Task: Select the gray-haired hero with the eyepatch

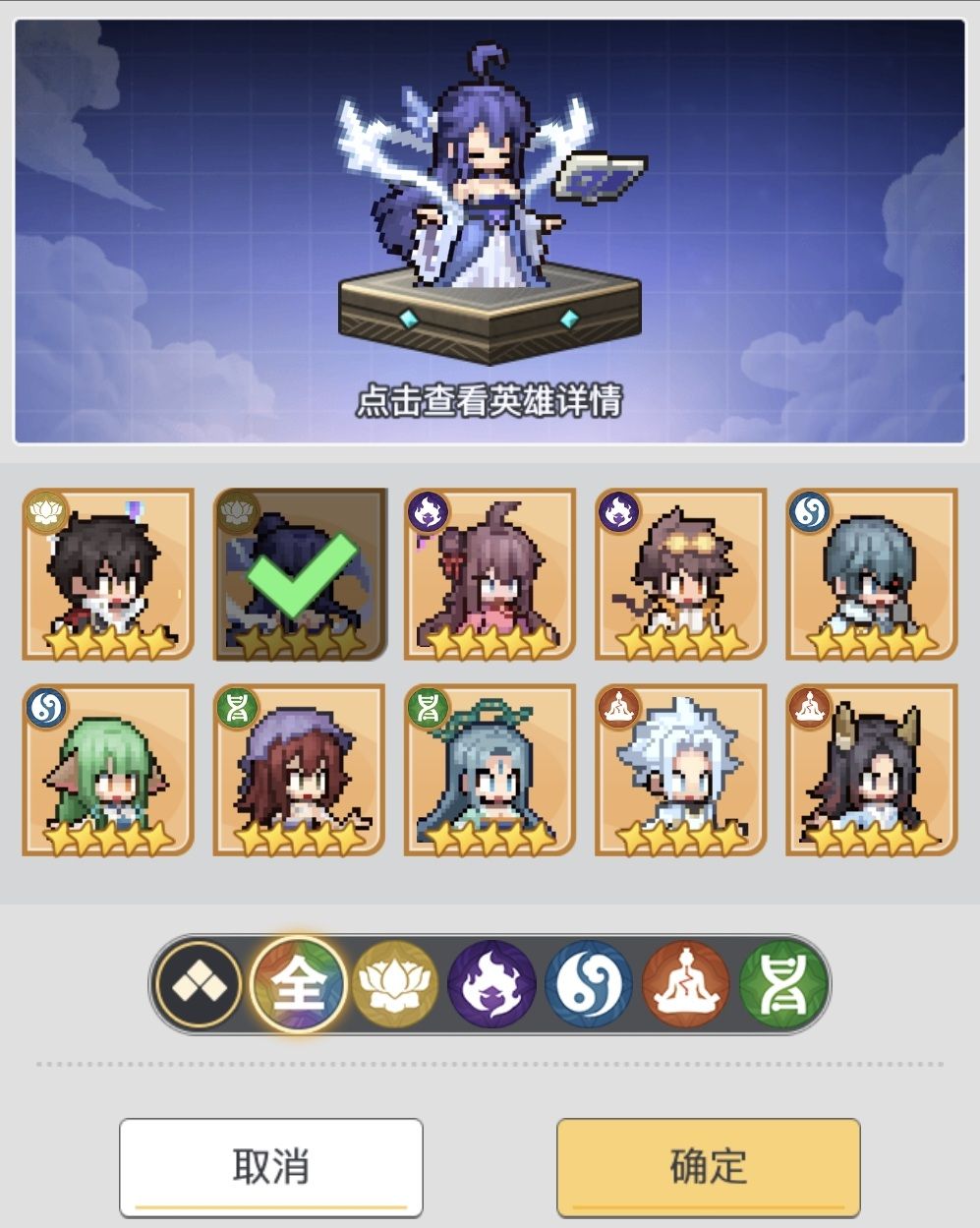Action: 871,574
